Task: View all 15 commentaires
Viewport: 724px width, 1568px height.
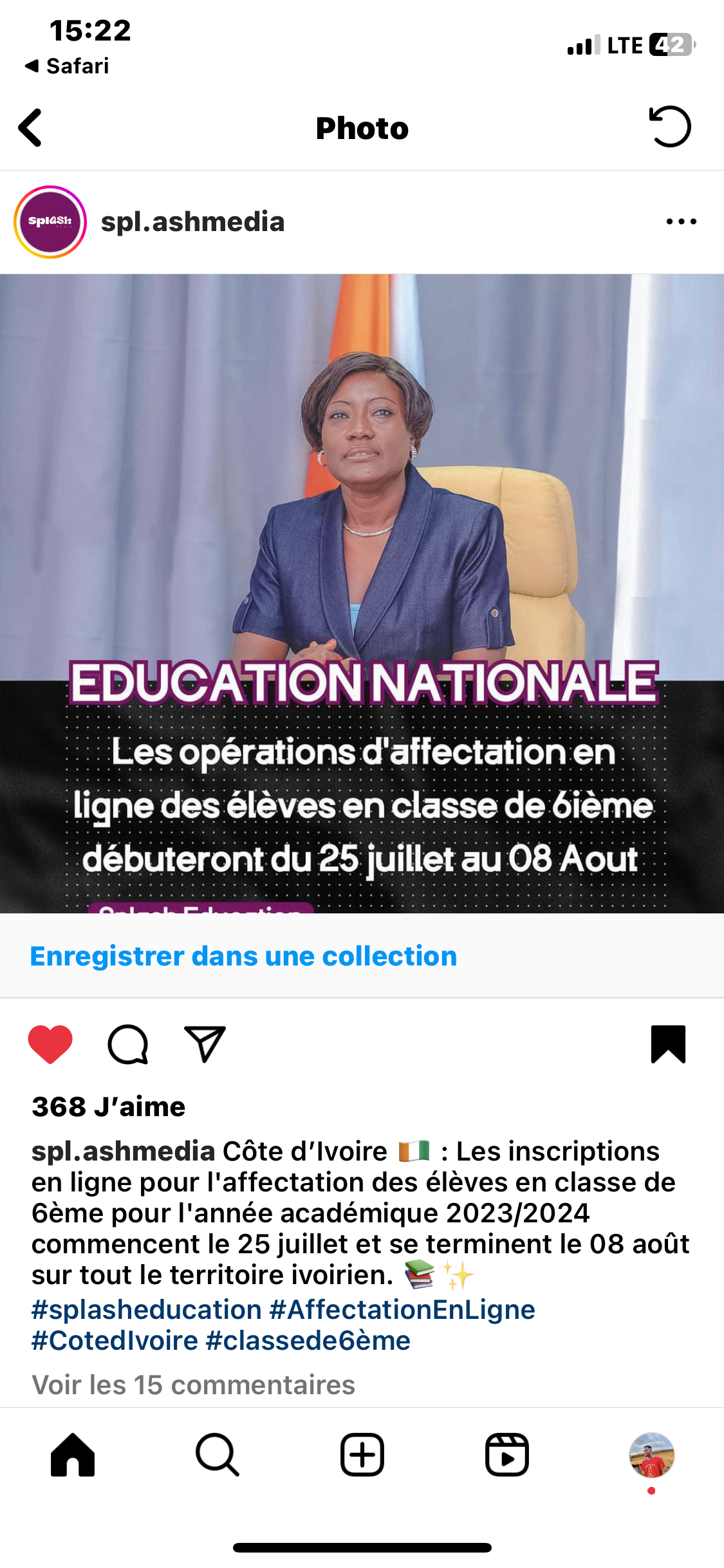Action: pos(193,1385)
